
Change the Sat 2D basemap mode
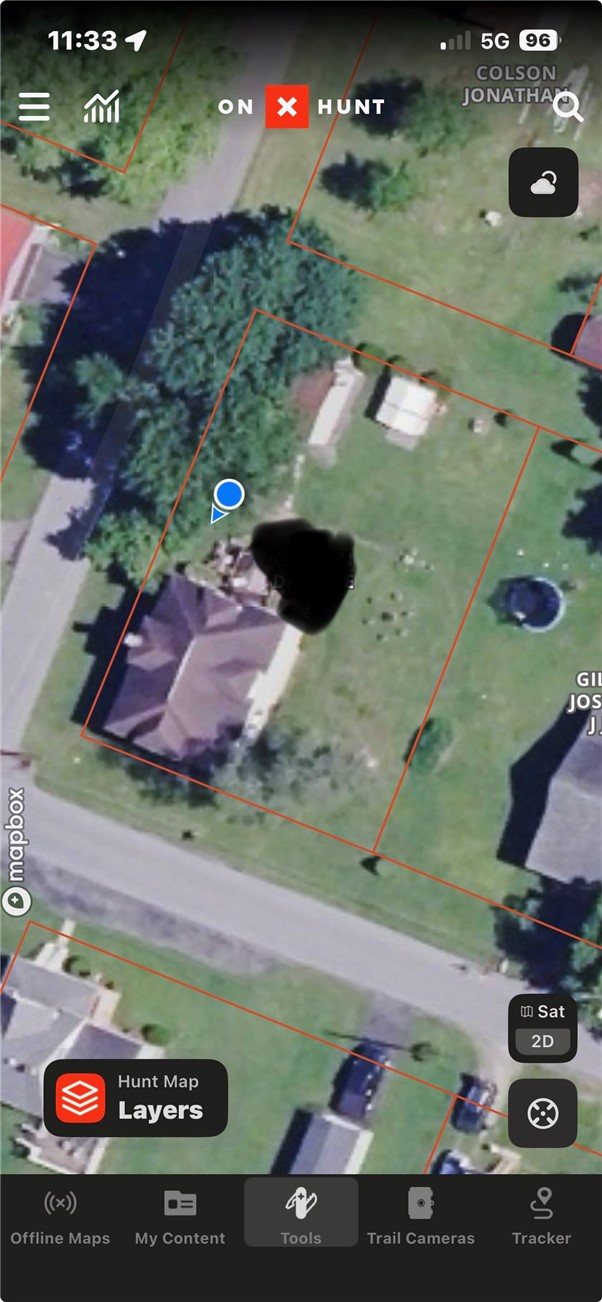[543, 1027]
